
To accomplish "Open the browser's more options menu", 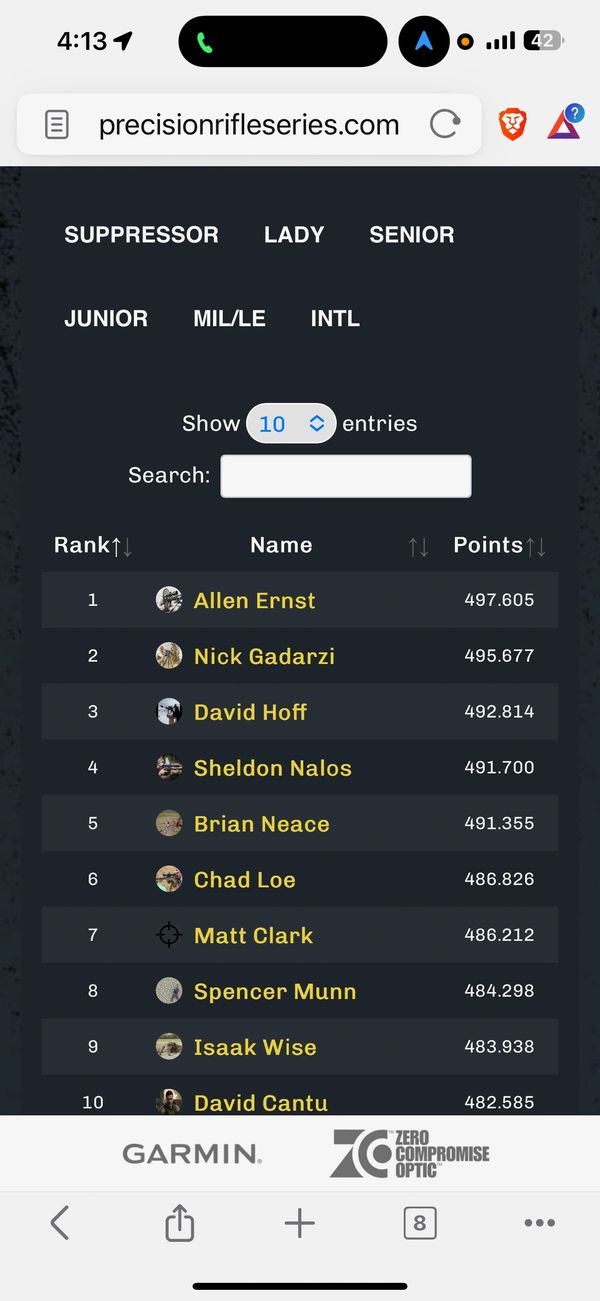I will [x=539, y=1222].
